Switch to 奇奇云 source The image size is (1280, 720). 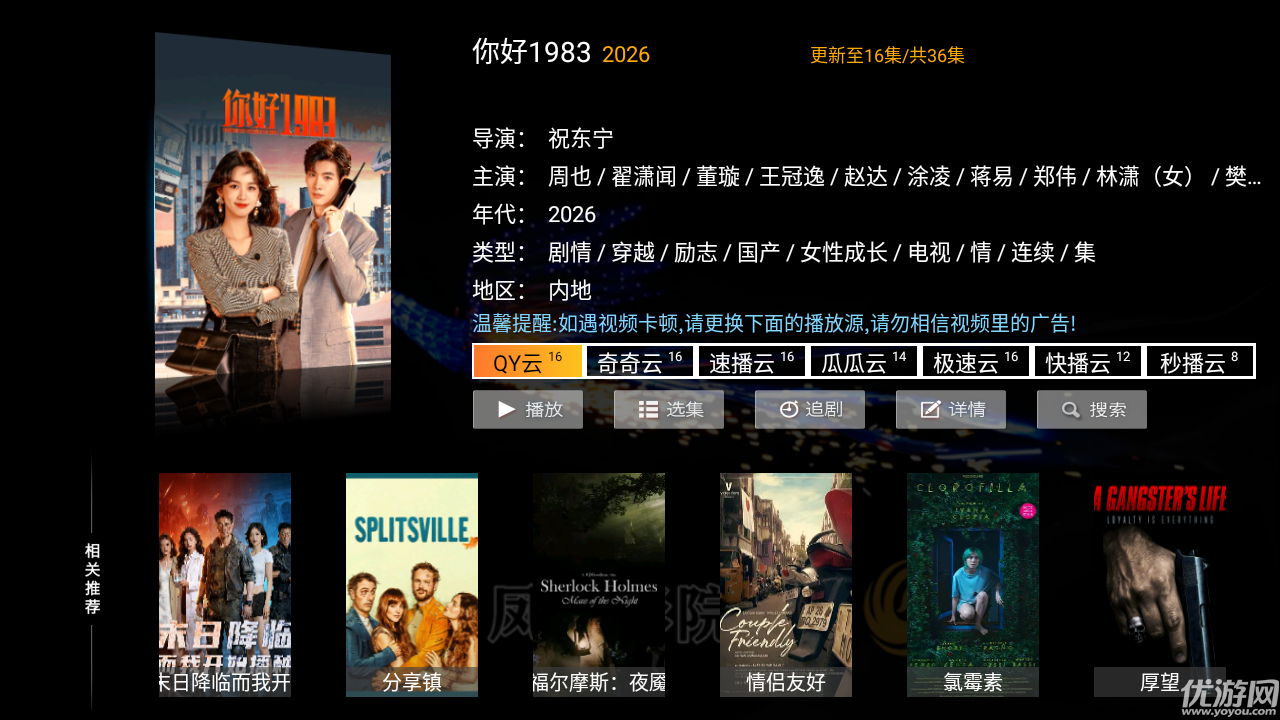pos(640,362)
